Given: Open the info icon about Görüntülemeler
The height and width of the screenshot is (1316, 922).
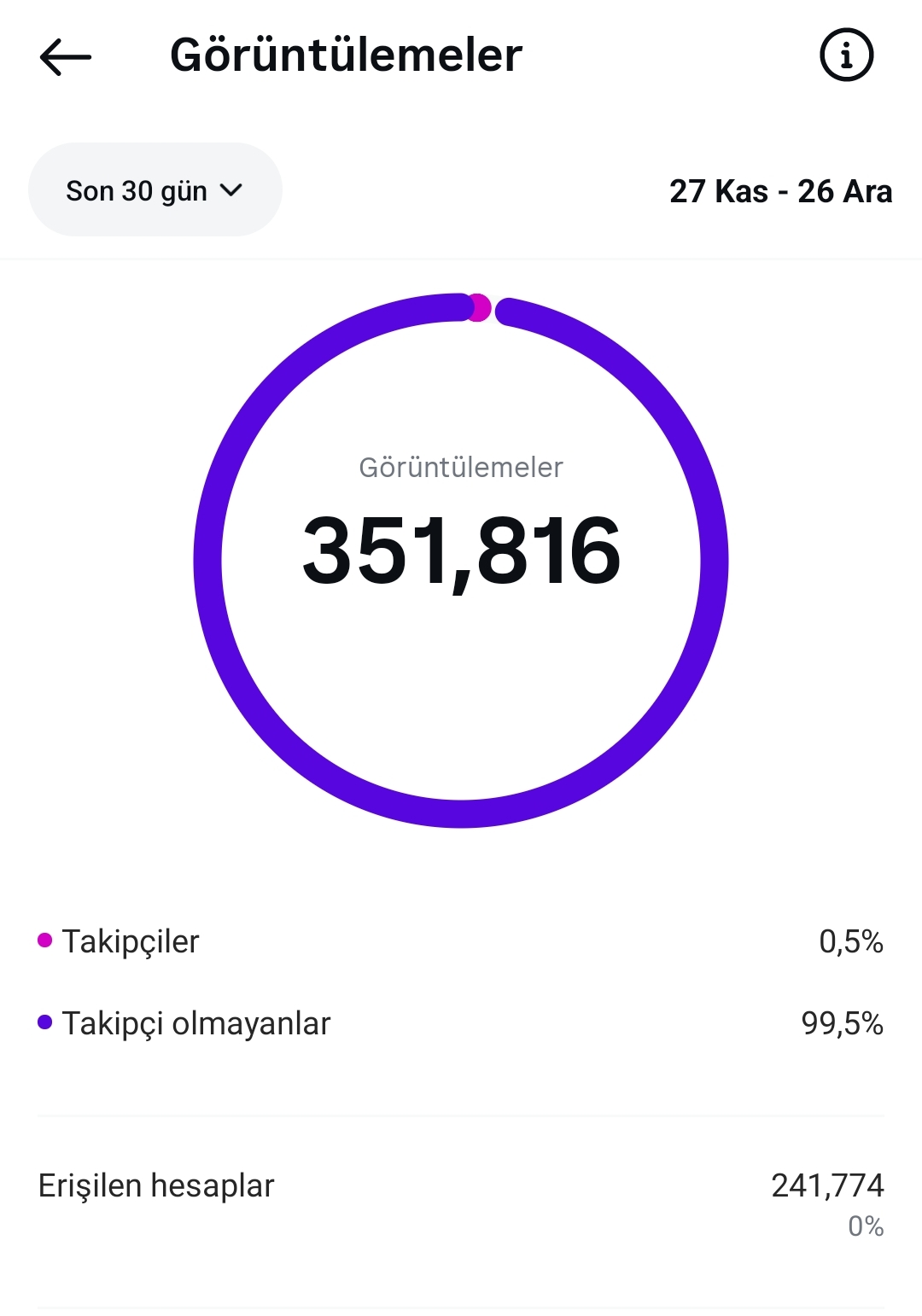Looking at the screenshot, I should (x=846, y=55).
